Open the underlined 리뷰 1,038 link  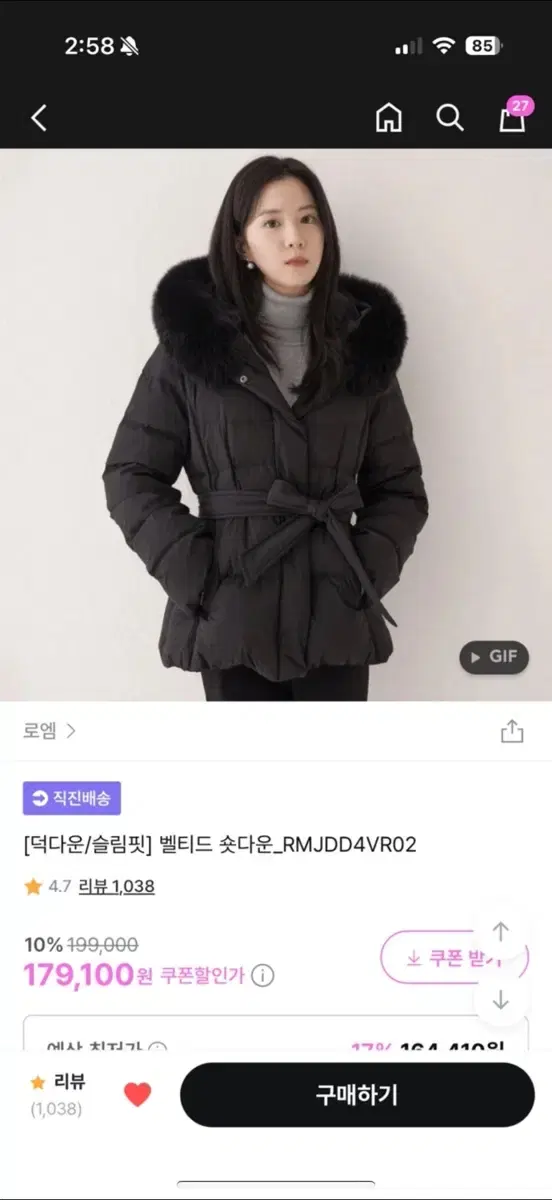[117, 886]
